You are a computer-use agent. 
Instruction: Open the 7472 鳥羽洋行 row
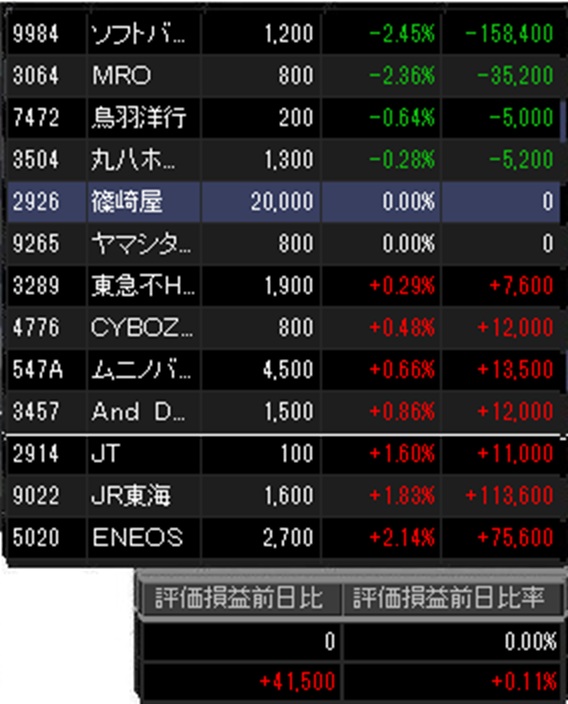pos(284,118)
